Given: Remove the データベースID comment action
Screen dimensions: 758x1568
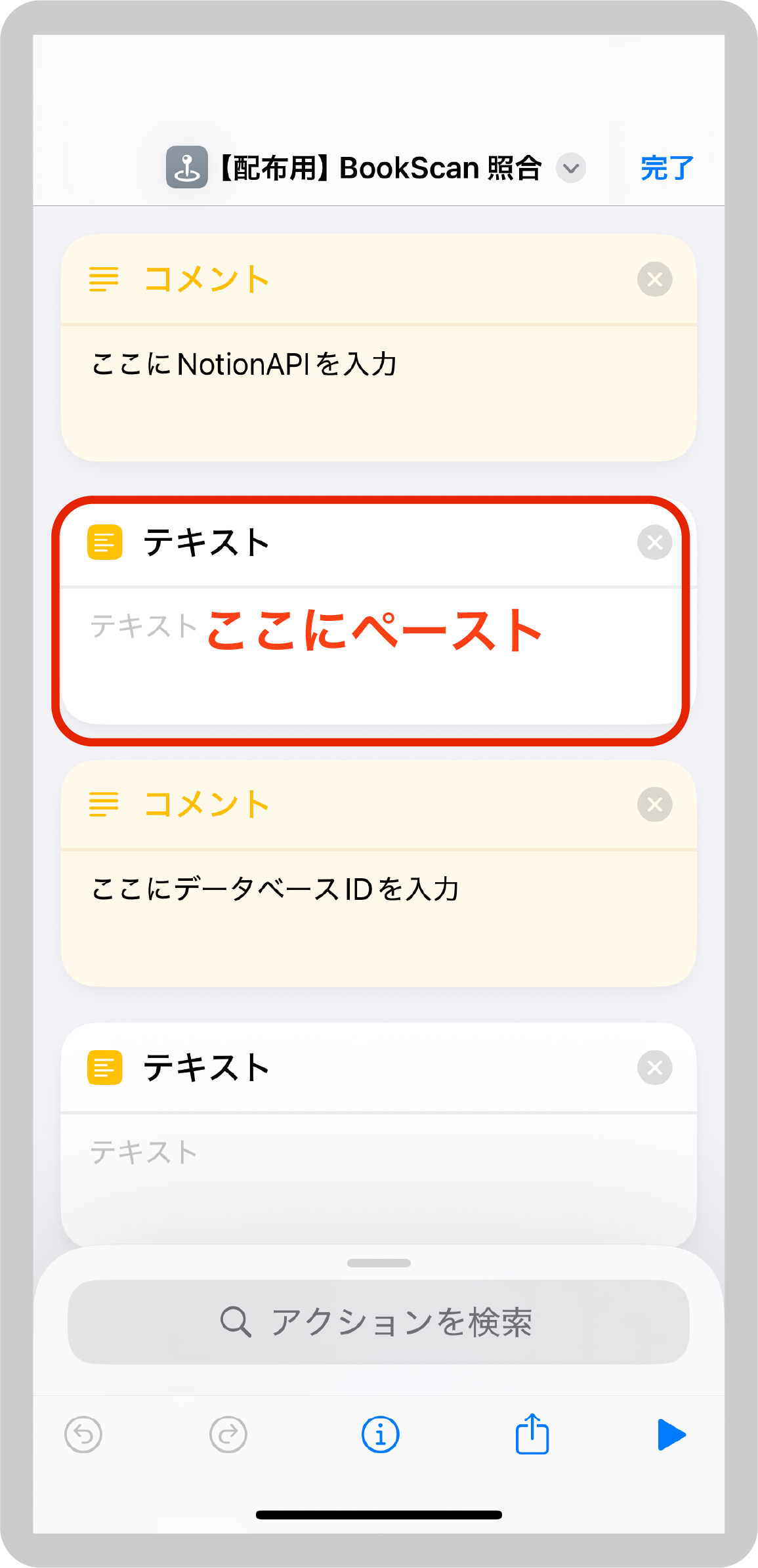Looking at the screenshot, I should [x=654, y=805].
